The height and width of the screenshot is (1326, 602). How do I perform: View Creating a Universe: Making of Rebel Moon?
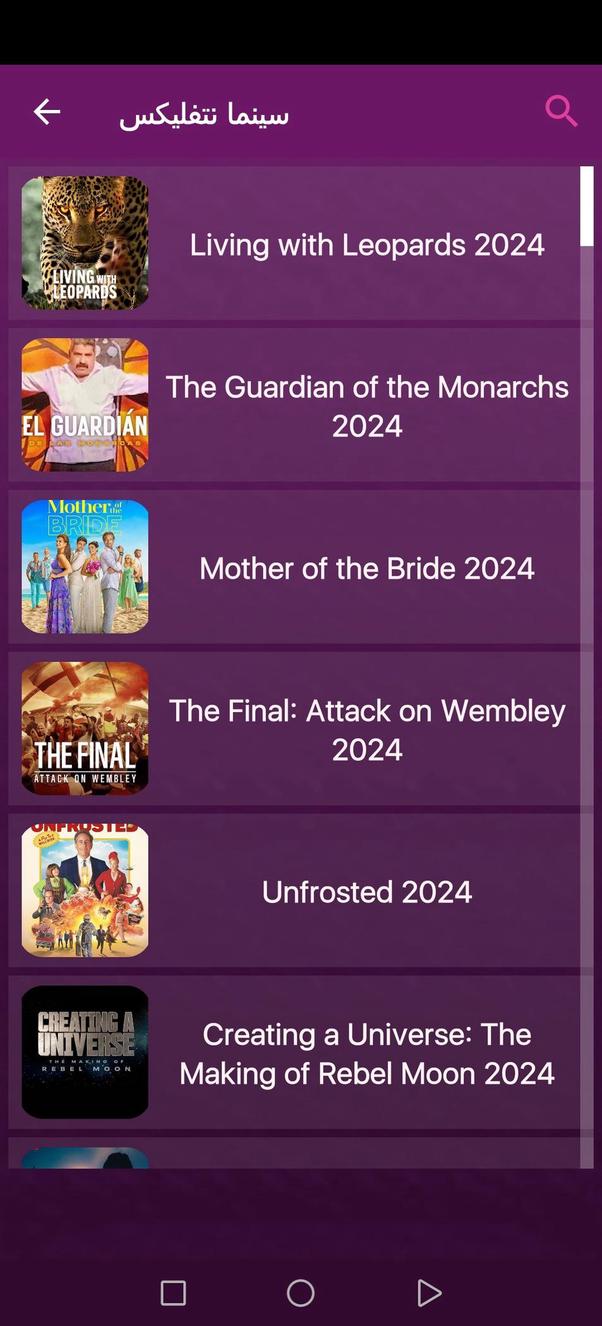366,1054
